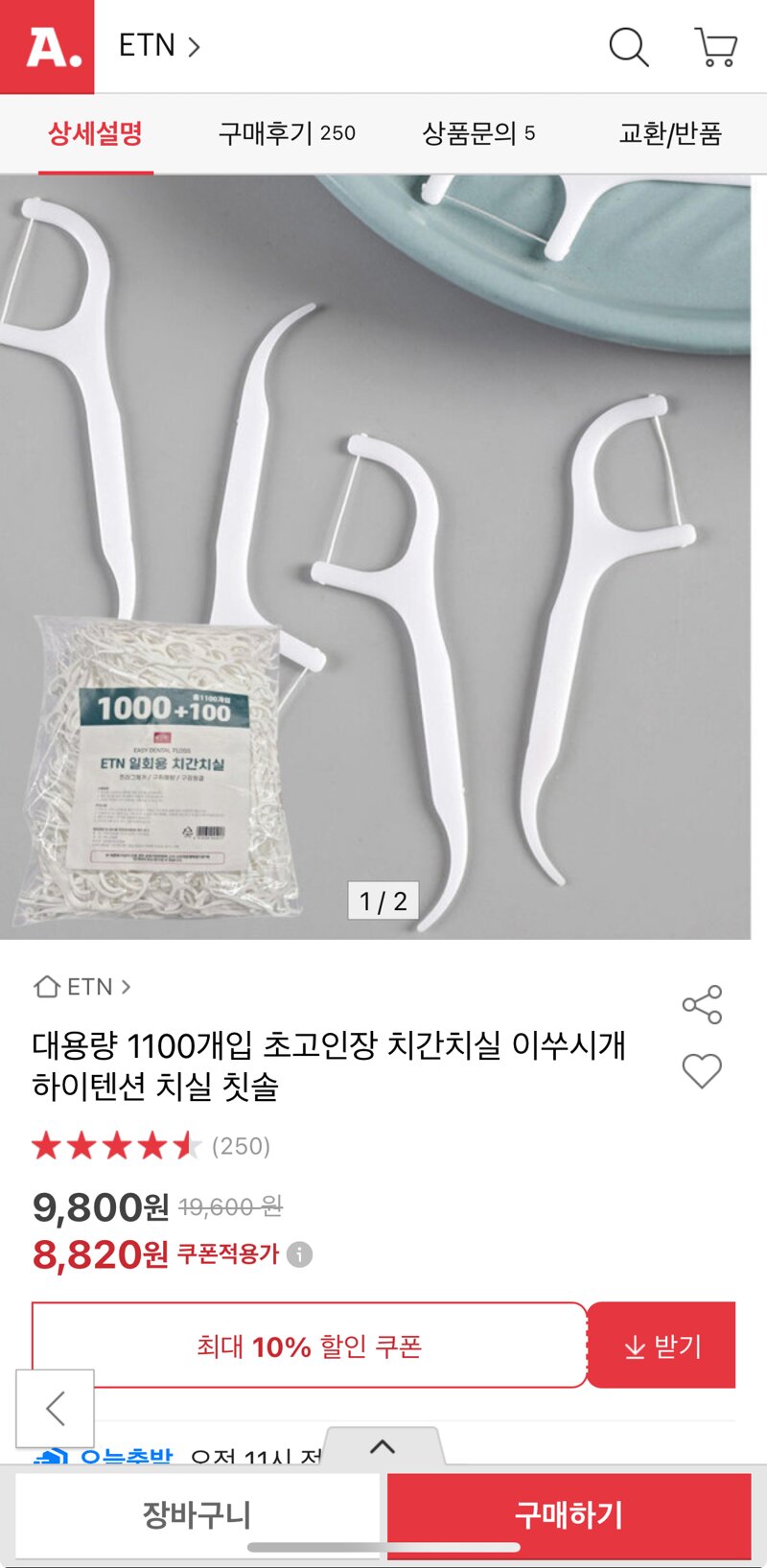Open the 쿠폰적용가 info icon
Screen dimensions: 767x1568
[x=300, y=1254]
